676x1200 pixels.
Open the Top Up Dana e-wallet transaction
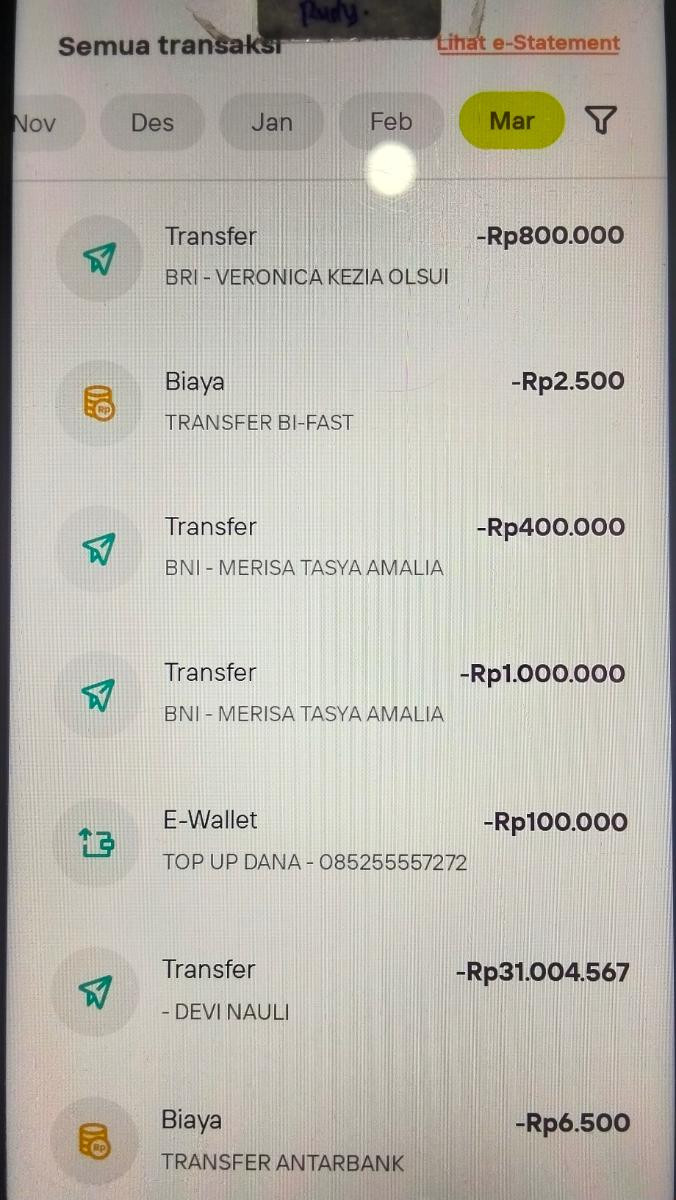[340, 840]
